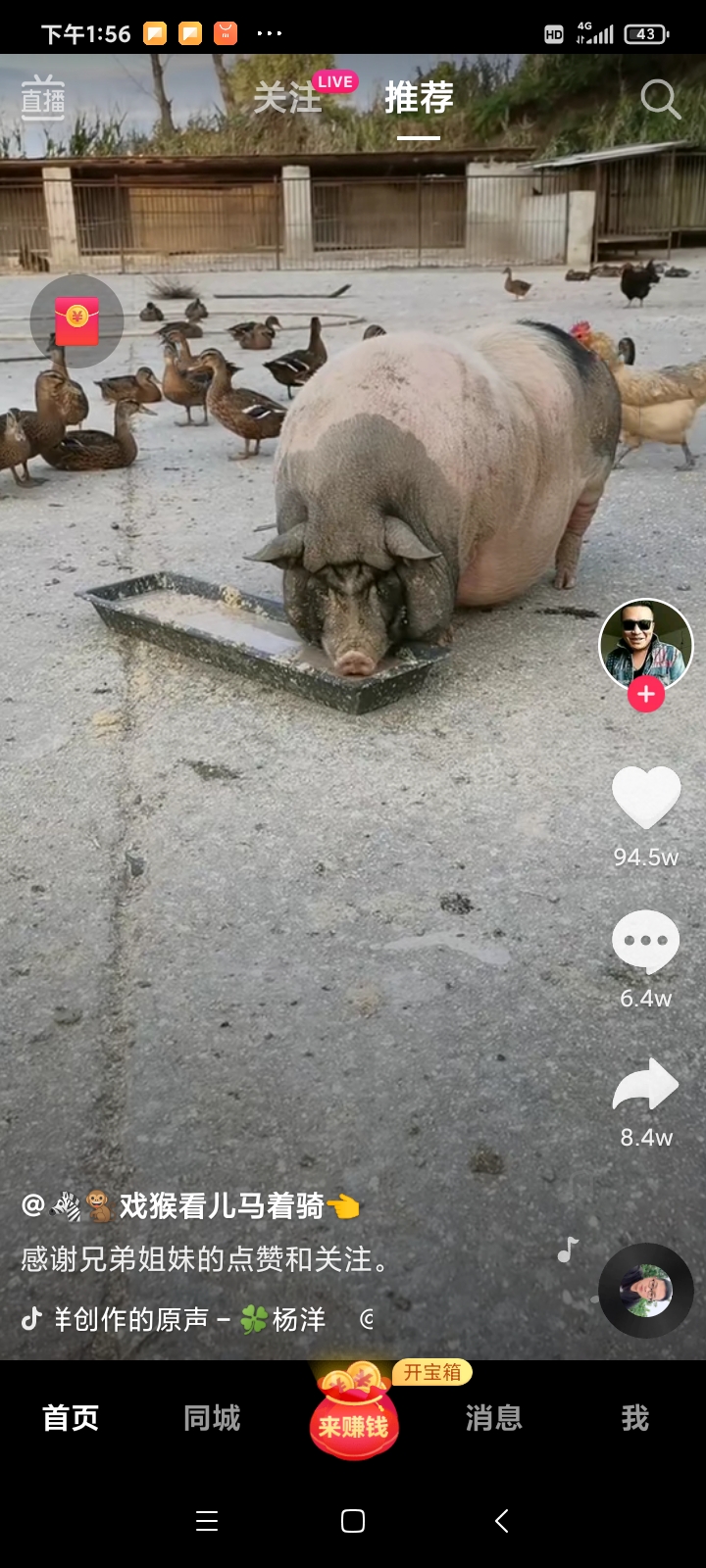Viewport: 706px width, 1568px height.
Task: Go back using system back button
Action: pos(501,1521)
